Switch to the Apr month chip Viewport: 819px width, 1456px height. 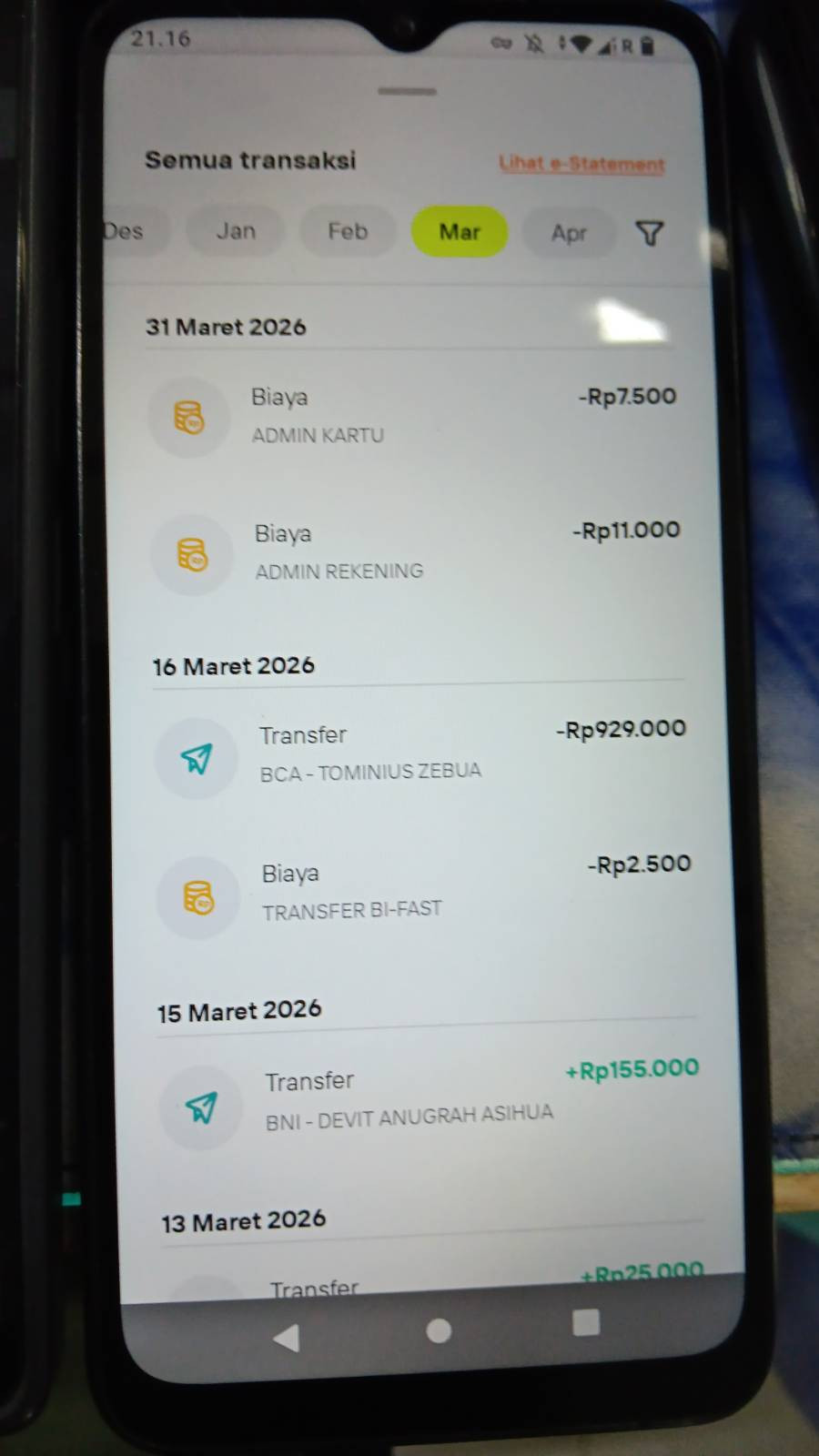tap(569, 234)
